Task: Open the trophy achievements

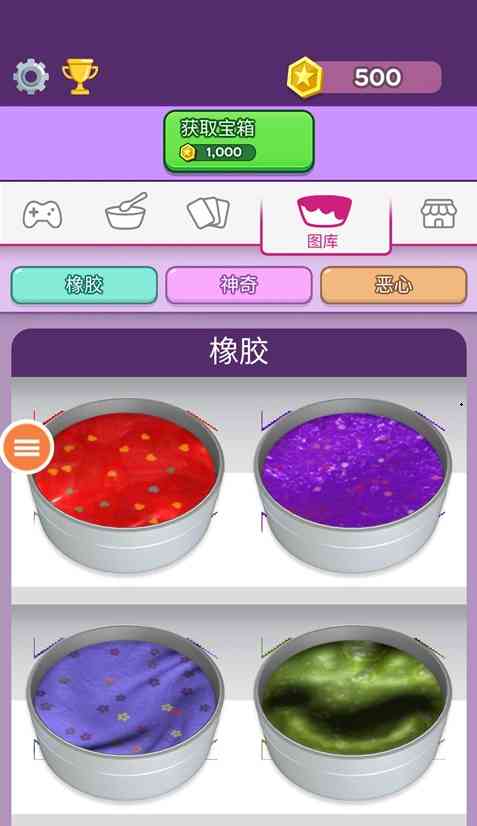Action: coord(80,77)
